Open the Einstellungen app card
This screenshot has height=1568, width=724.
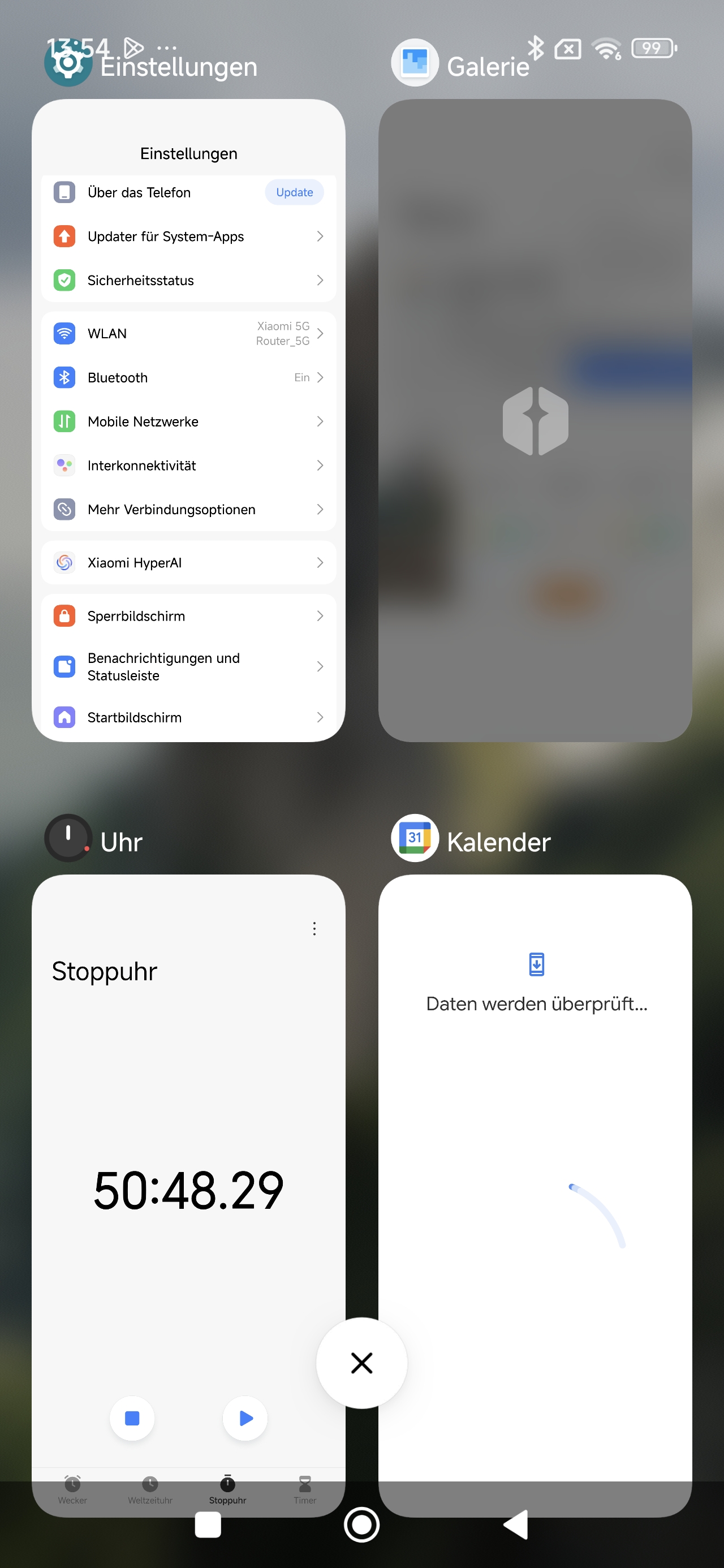tap(188, 420)
